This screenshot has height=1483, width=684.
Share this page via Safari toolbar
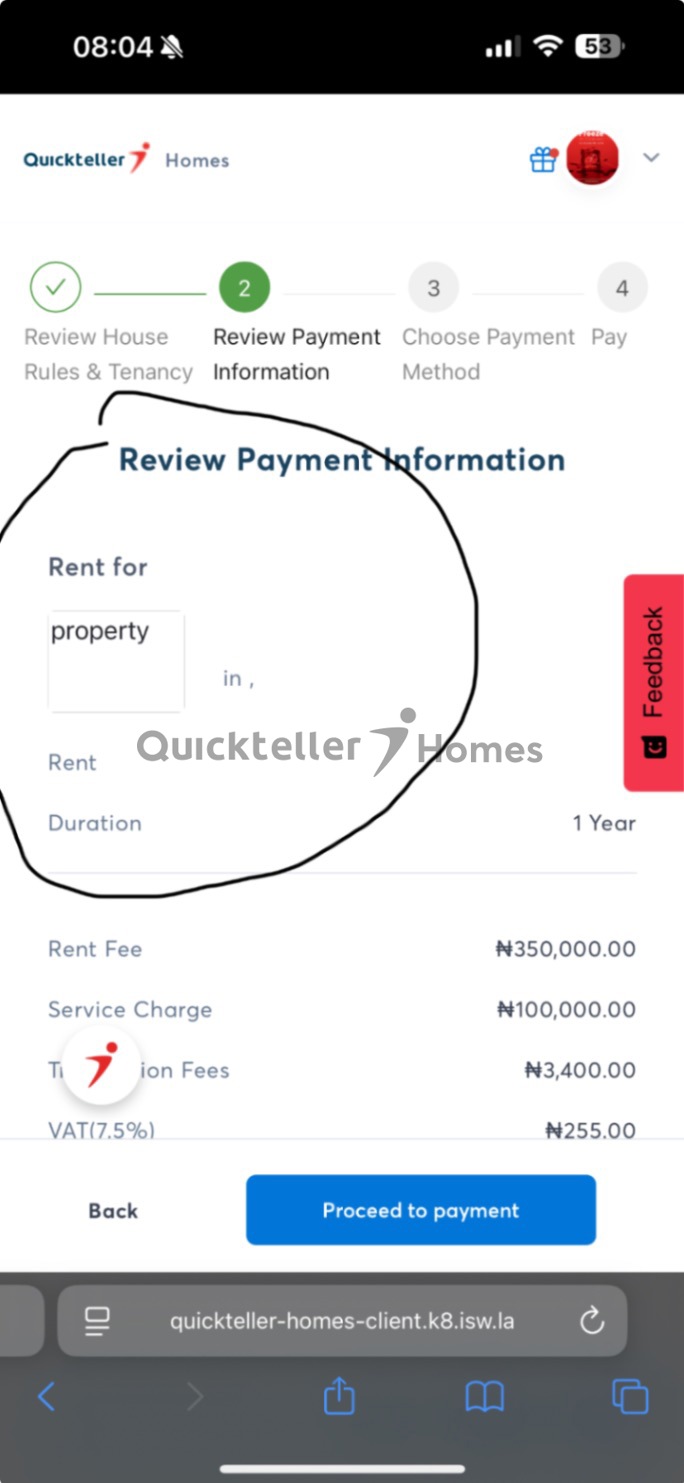tap(339, 1396)
